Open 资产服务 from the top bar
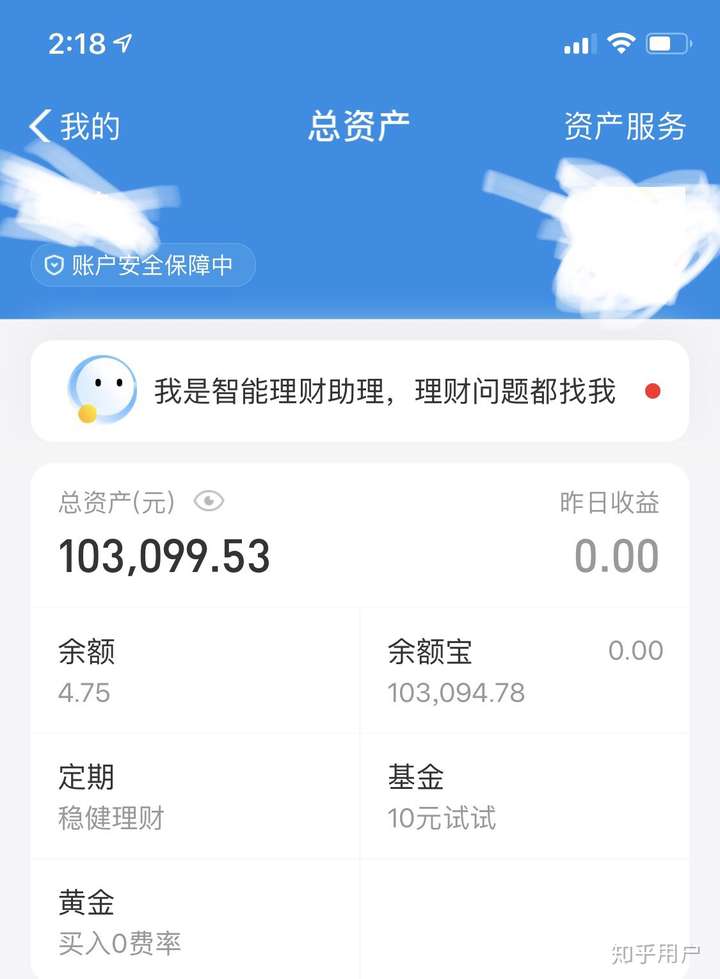 [626, 124]
